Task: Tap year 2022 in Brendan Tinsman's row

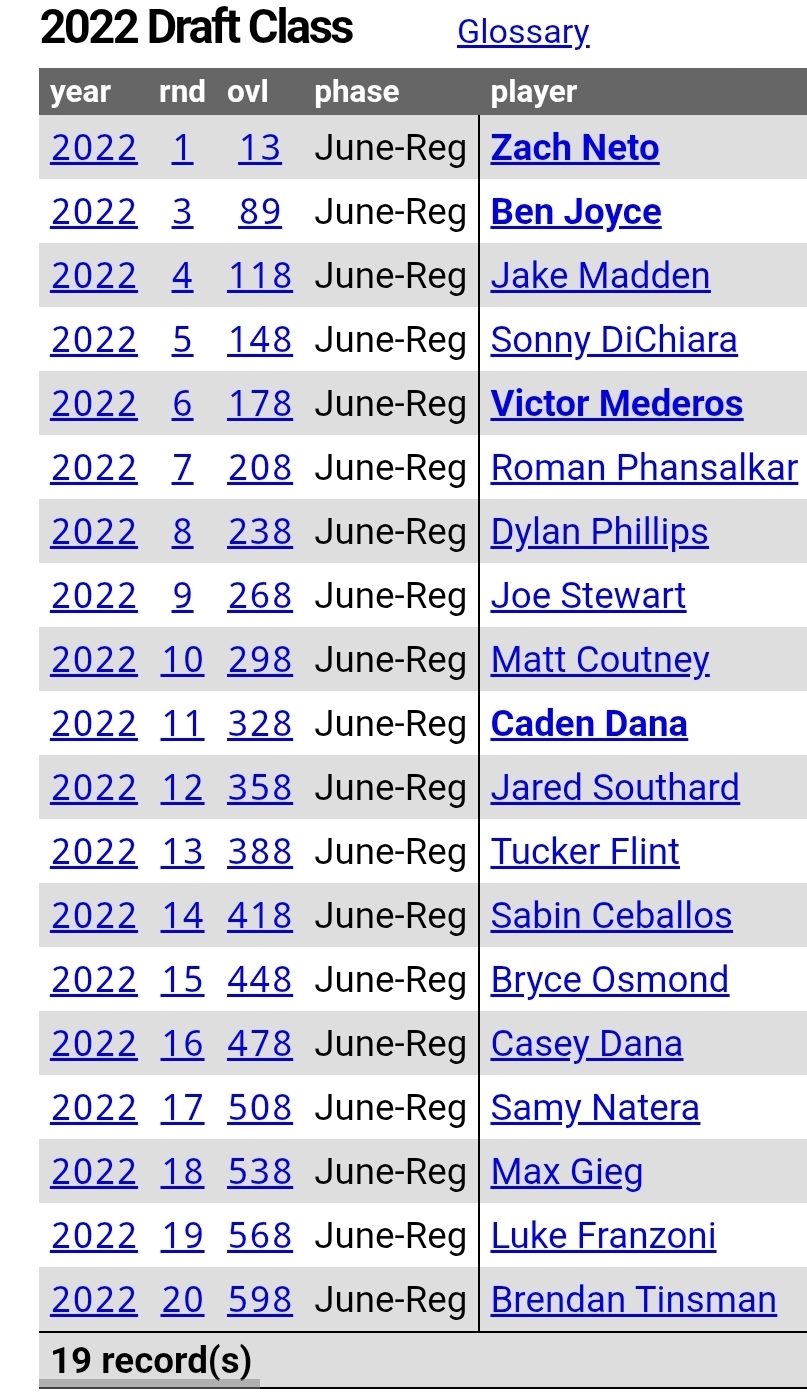Action: [94, 1300]
